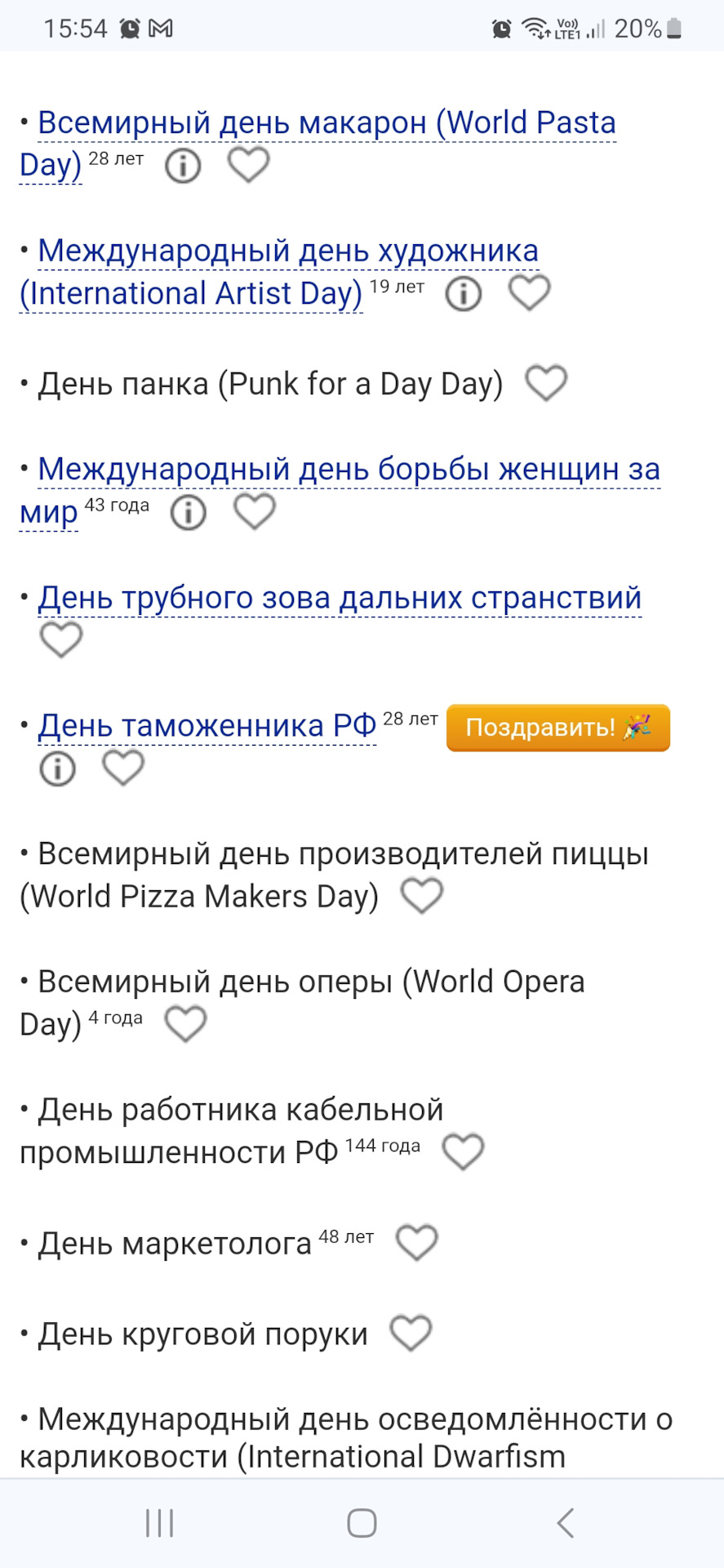Show info about International Artist Day
Image resolution: width=724 pixels, height=1568 pixels.
463,294
